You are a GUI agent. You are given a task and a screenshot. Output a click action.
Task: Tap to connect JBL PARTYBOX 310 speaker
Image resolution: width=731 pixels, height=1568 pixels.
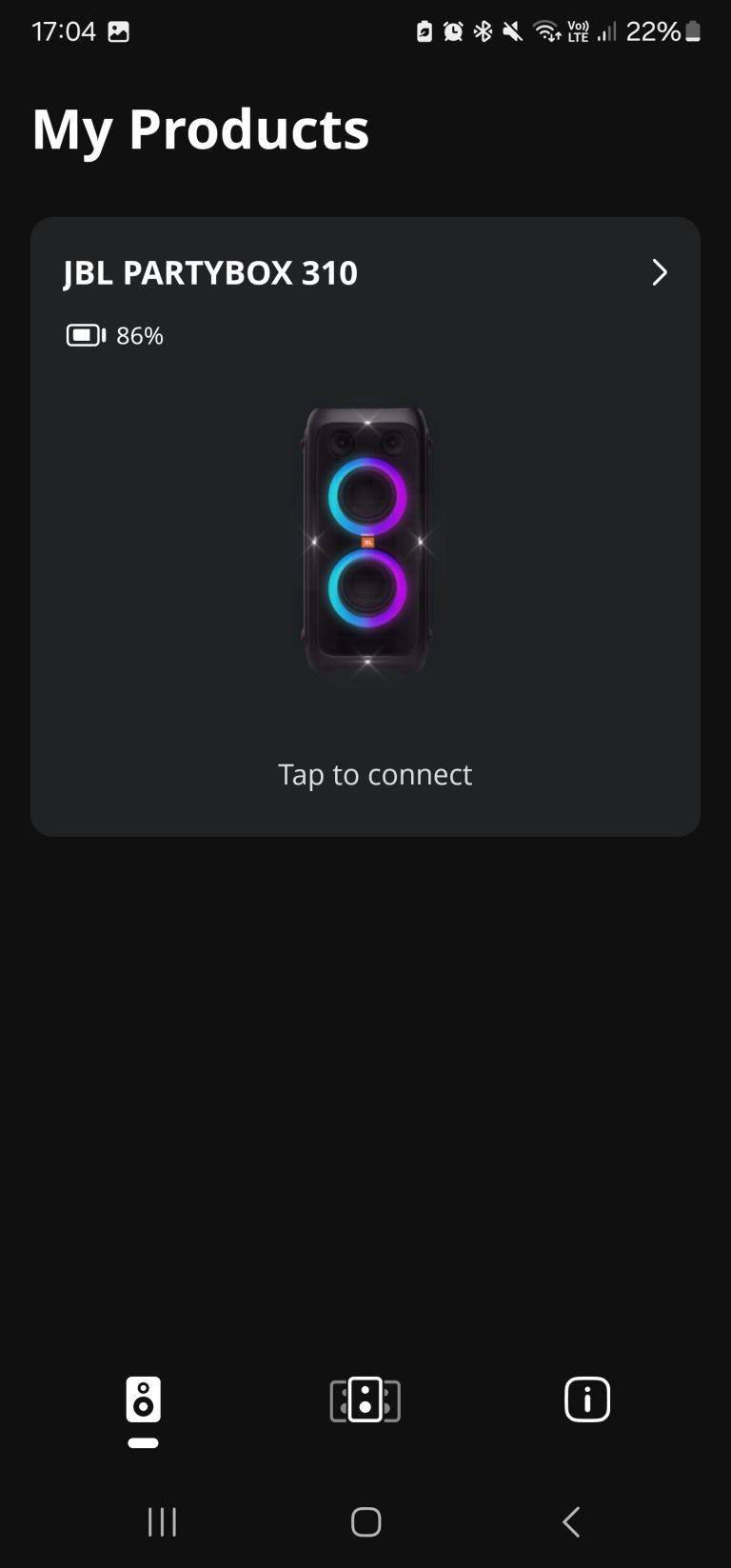click(x=374, y=774)
